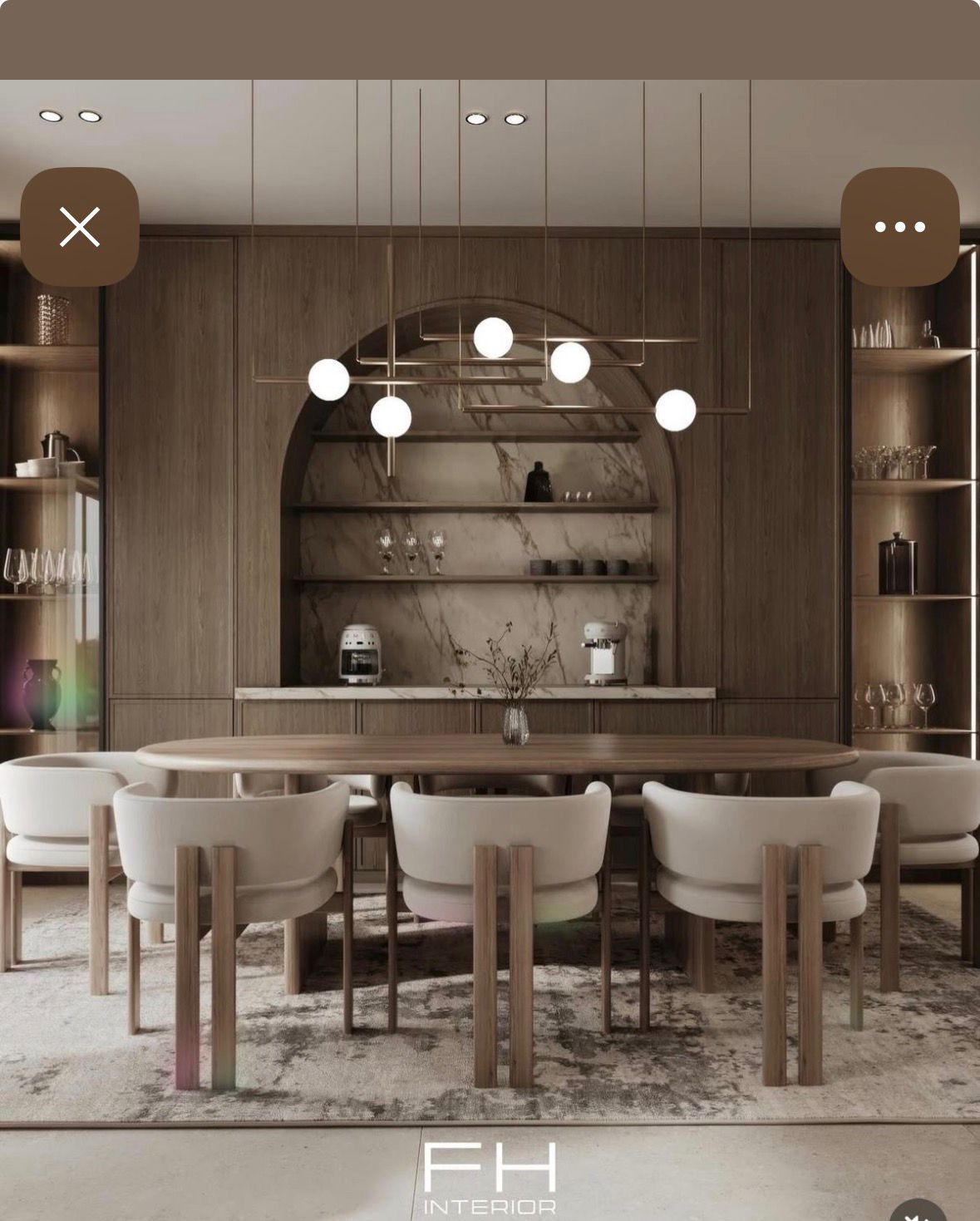
Task: Close the image viewer
Action: [x=80, y=227]
